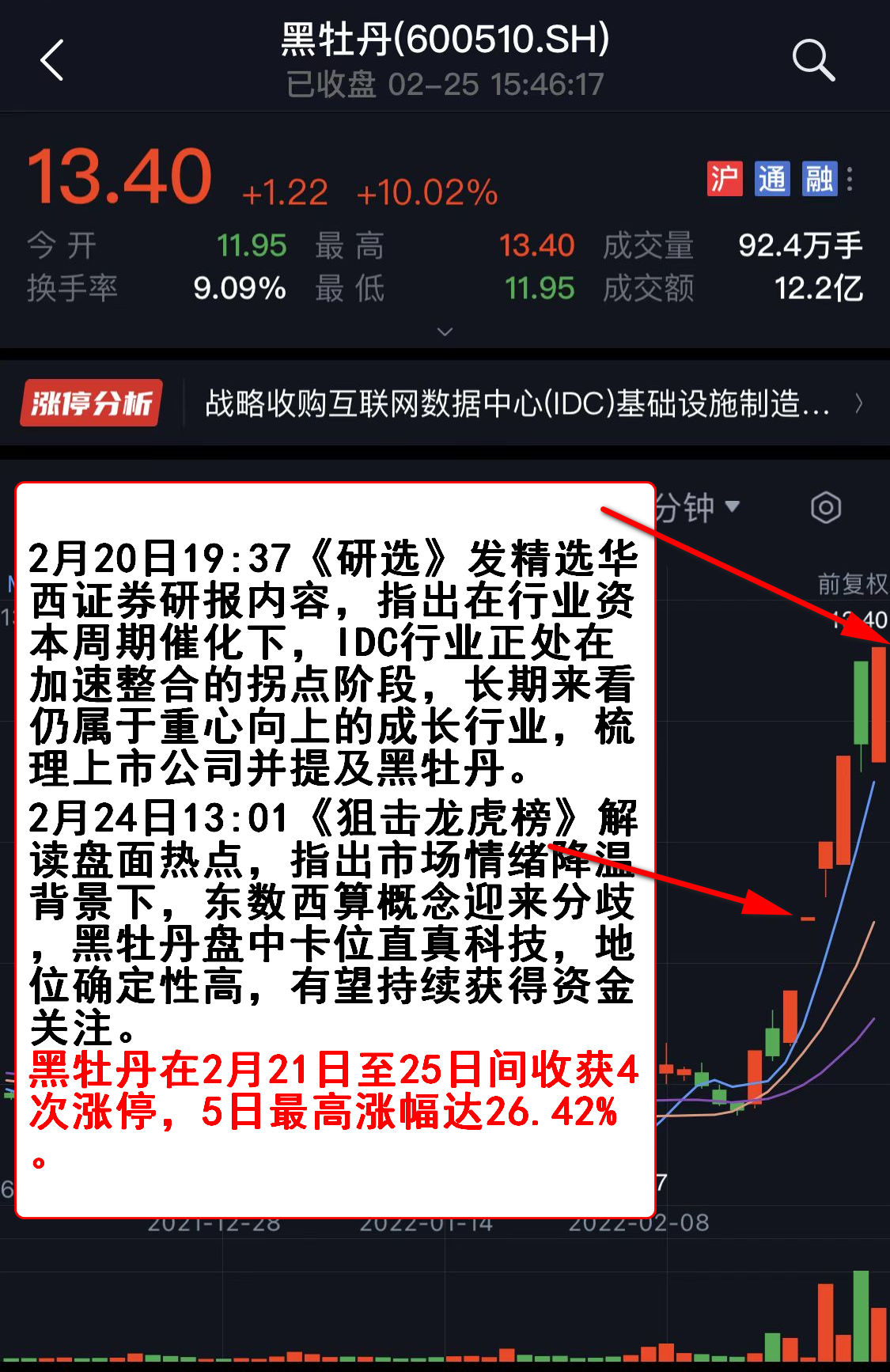Screen dimensions: 890x1372
Task: Open the 分钟 chart period dropdown
Action: click(x=697, y=507)
